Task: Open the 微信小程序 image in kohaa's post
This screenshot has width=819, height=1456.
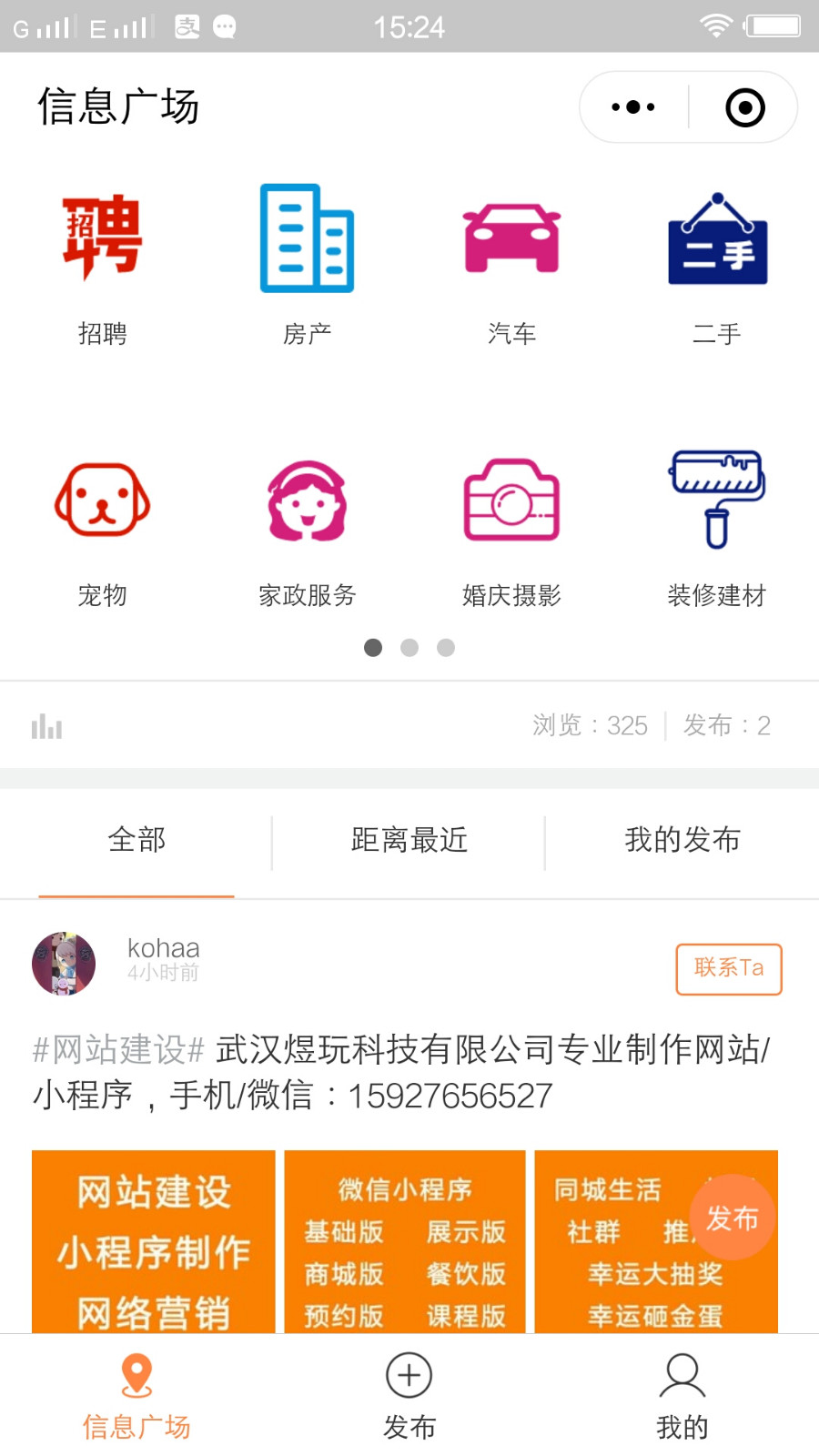Action: [405, 1242]
